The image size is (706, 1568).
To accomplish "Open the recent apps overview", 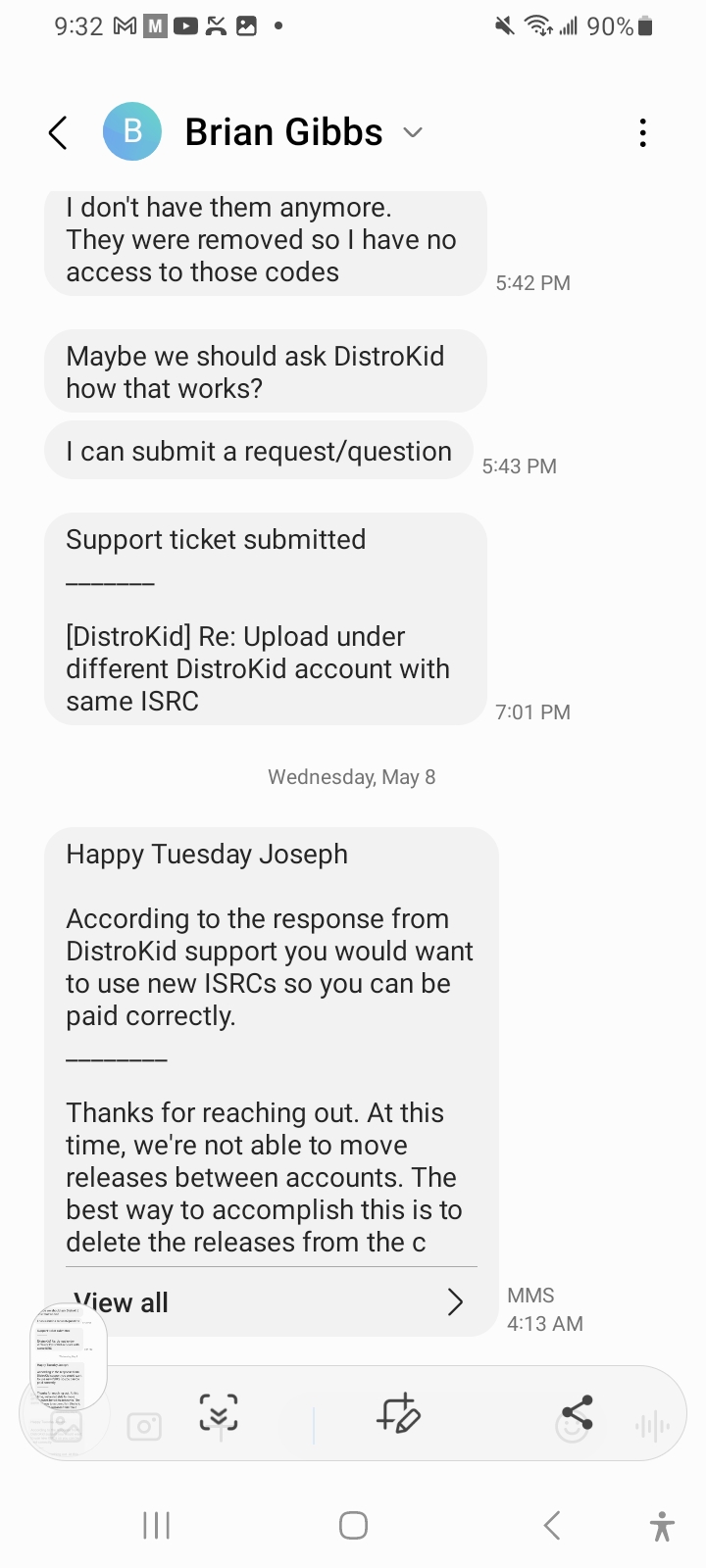I will pos(157,1525).
